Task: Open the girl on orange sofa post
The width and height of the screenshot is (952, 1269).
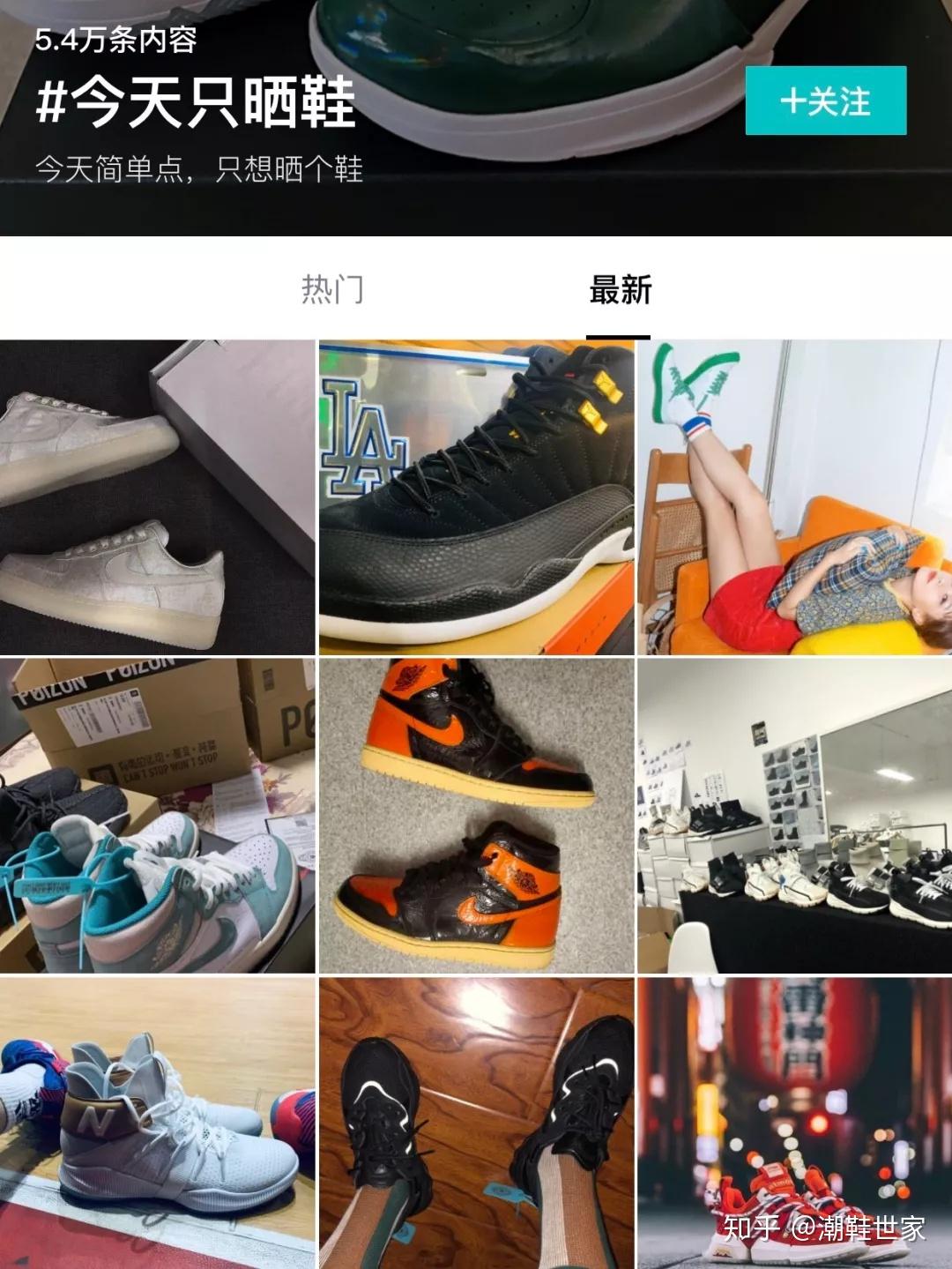Action: click(x=794, y=497)
